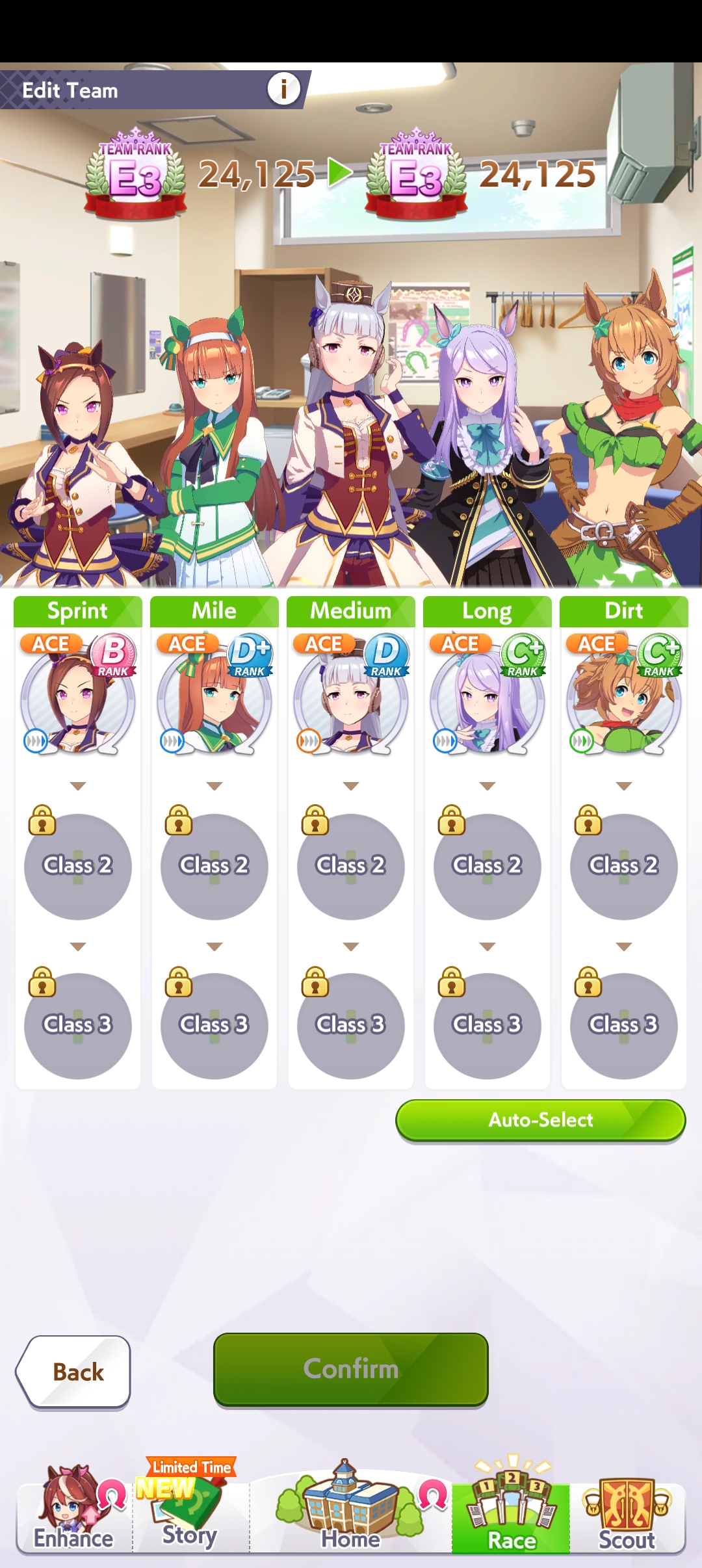
Task: Tap the Auto-Select button
Action: click(x=540, y=1120)
